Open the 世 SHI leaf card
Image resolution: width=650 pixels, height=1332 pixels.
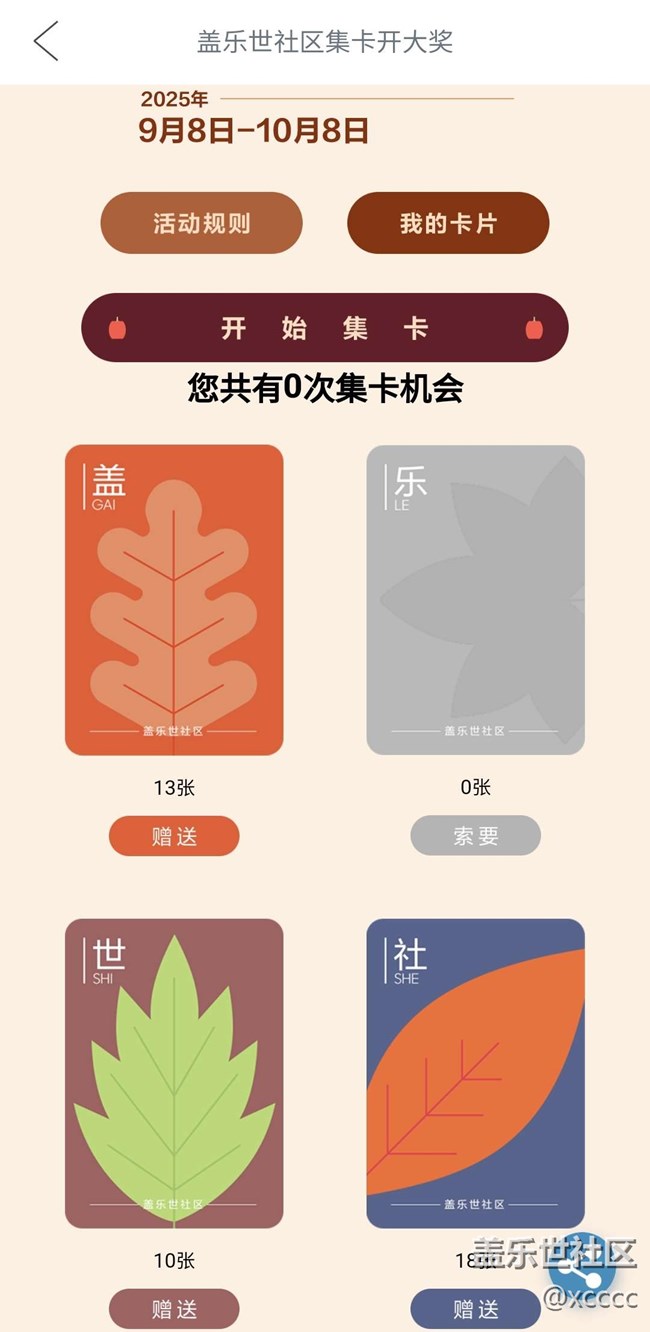(174, 1073)
